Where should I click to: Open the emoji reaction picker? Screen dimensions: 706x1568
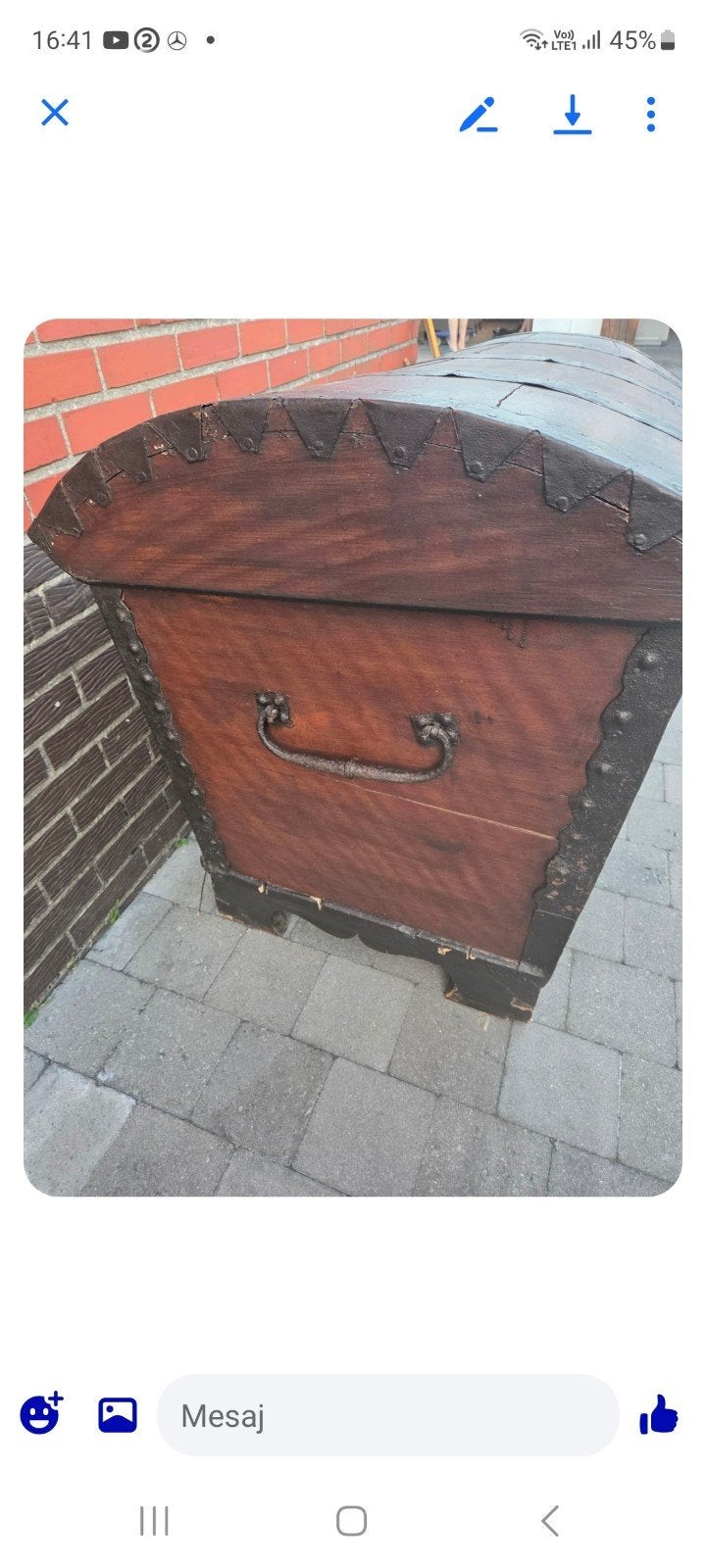click(x=41, y=1414)
